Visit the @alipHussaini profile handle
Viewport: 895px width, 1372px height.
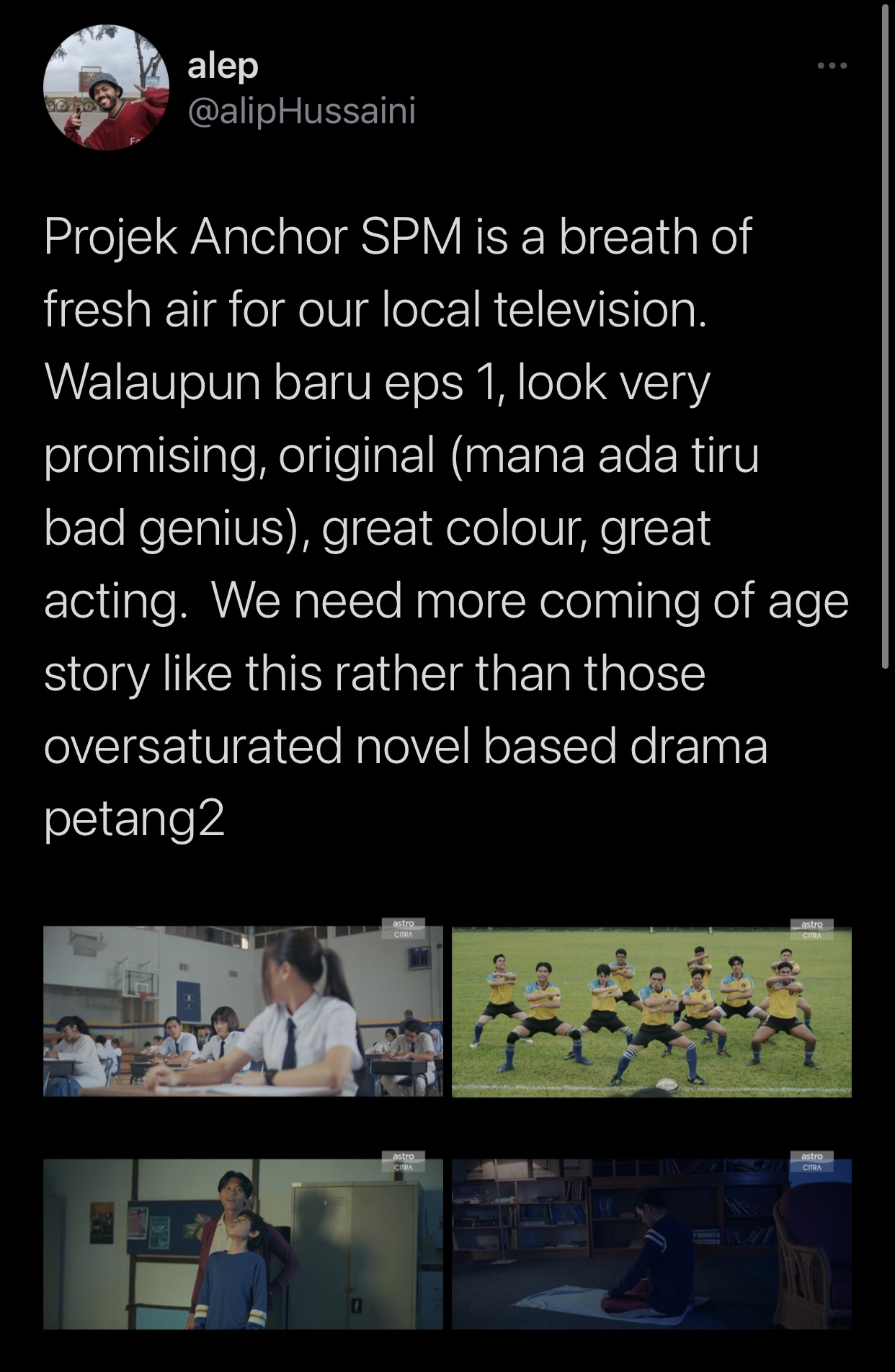pos(300,112)
